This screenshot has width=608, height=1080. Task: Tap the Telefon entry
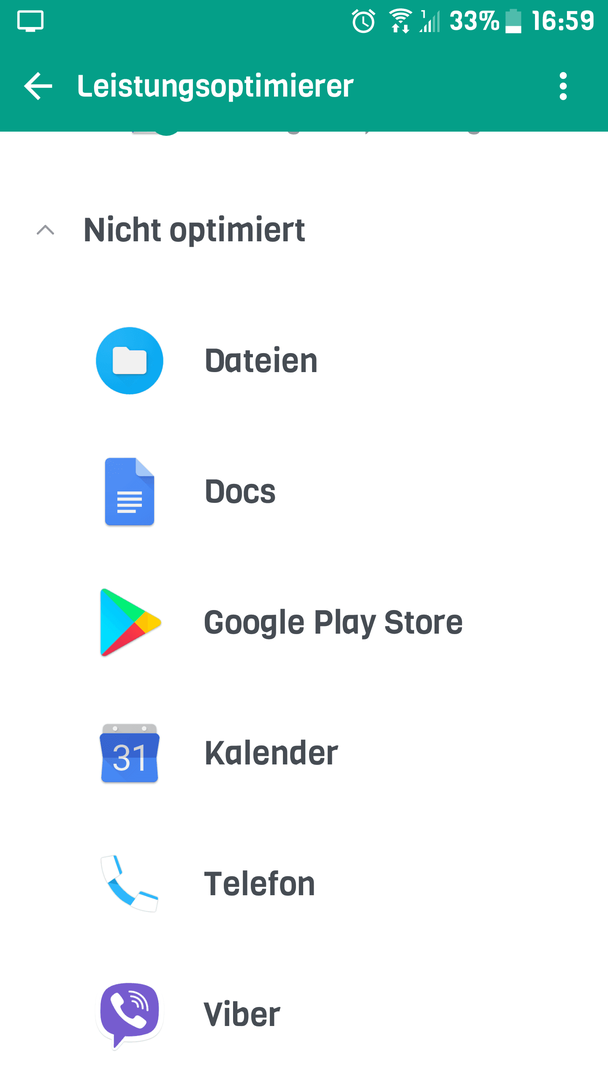tap(304, 884)
